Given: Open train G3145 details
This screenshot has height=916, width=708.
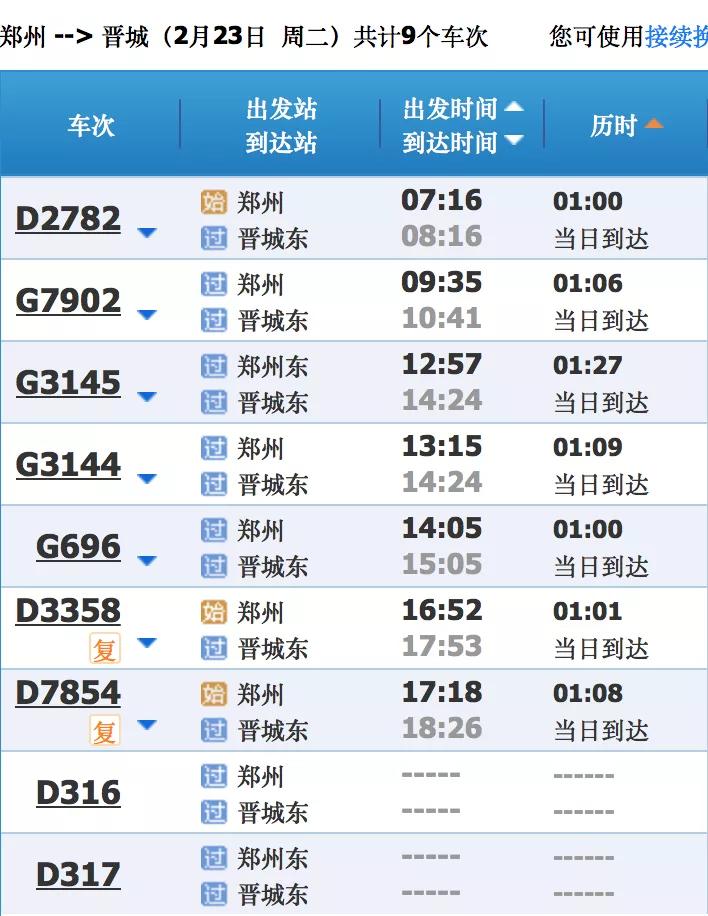Looking at the screenshot, I should coord(68,382).
